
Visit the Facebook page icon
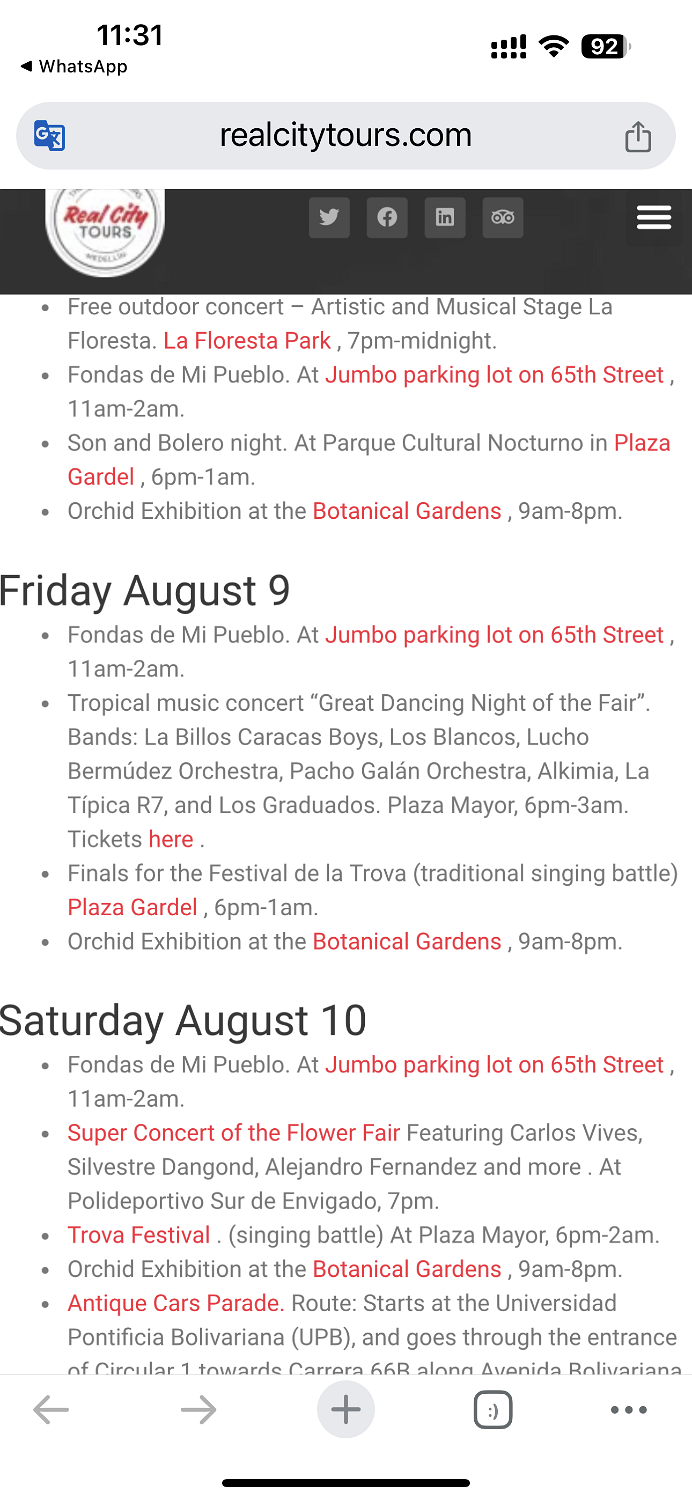[x=387, y=217]
